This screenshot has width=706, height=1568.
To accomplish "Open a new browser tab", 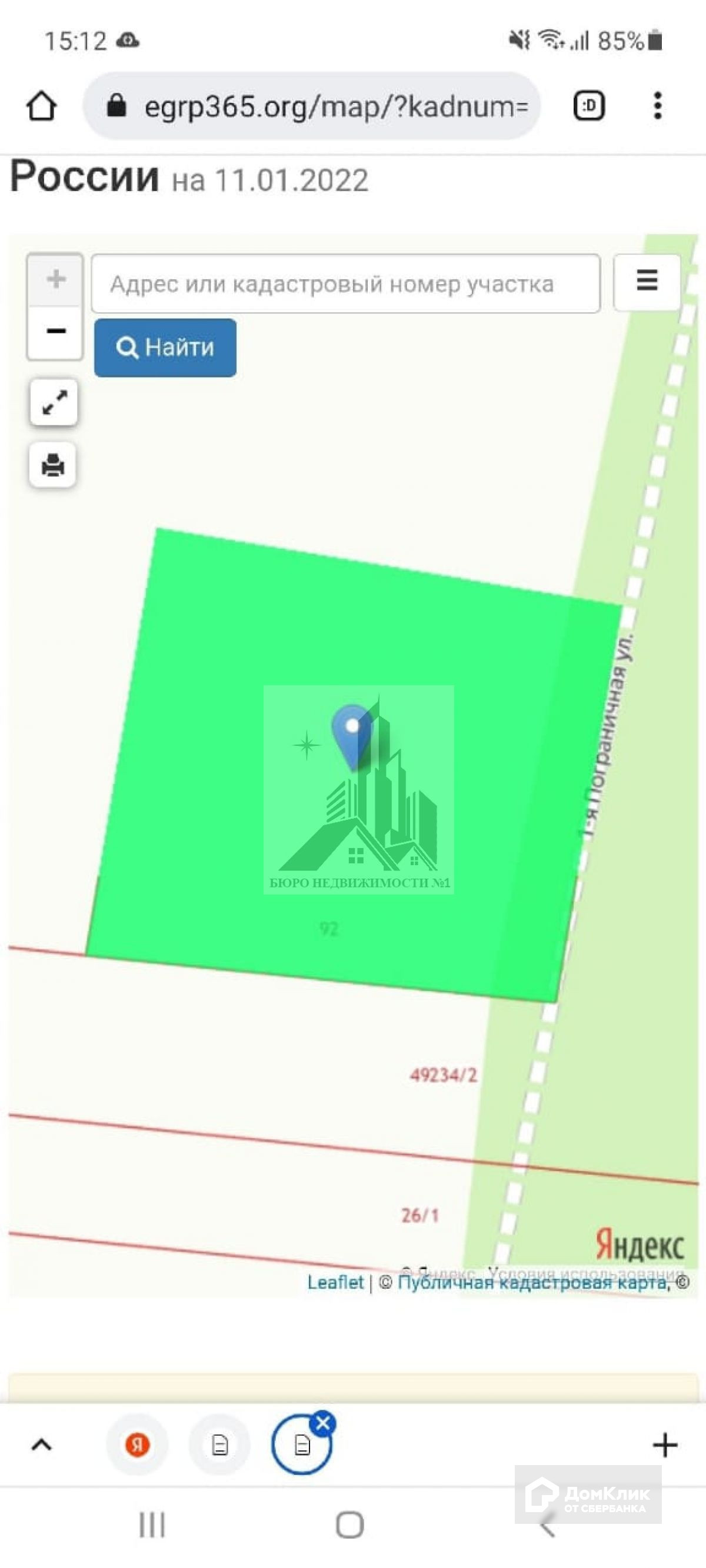I will tap(665, 1444).
